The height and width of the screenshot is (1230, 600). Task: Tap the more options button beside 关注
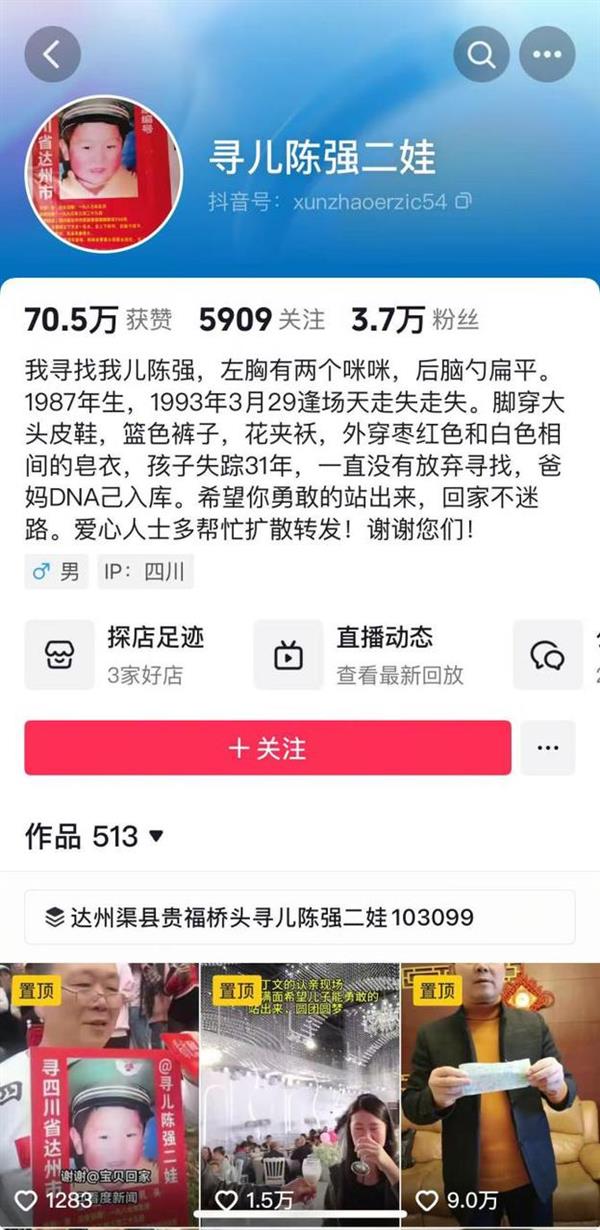[547, 747]
